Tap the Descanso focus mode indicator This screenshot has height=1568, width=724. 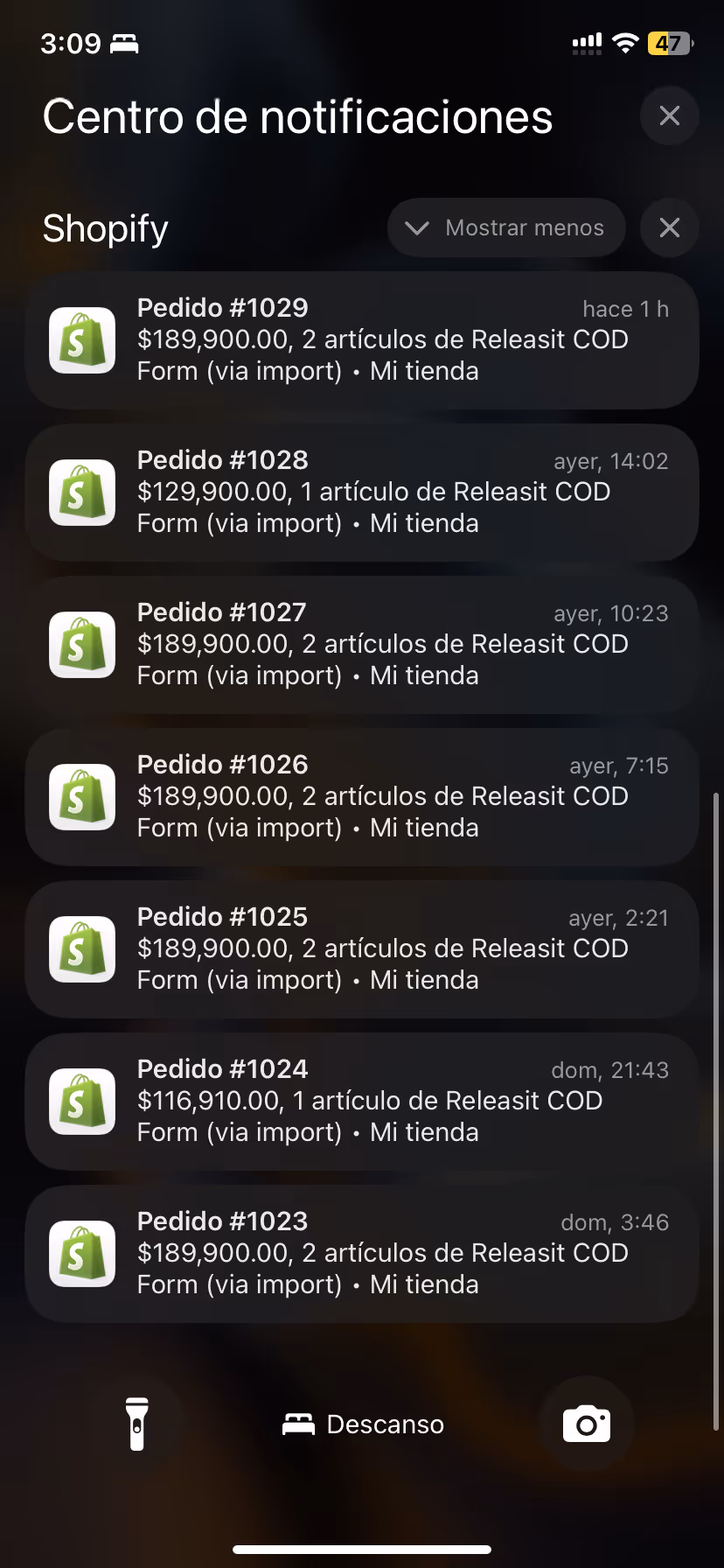363,1424
